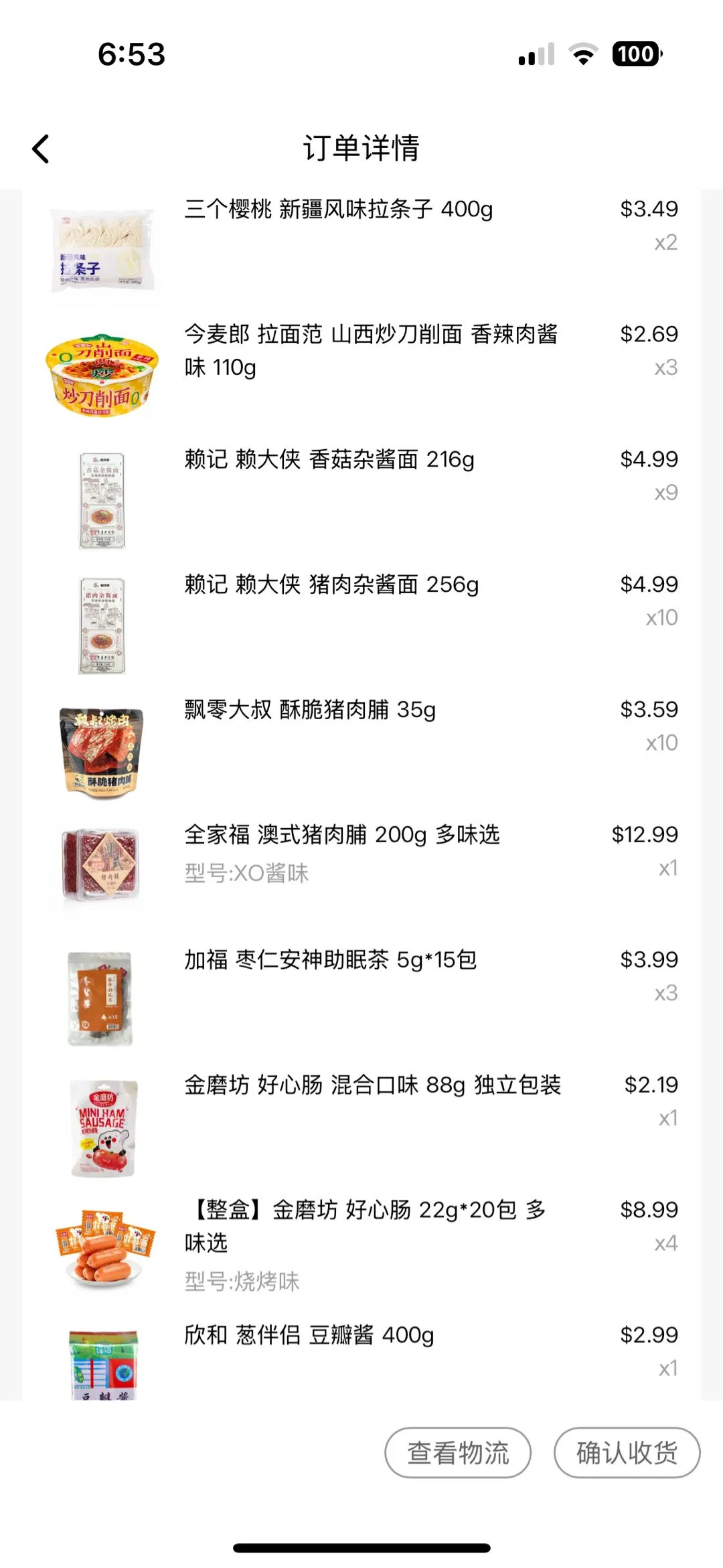Open 三个樱桃 新疆风味拉条子 400g item

[338, 210]
